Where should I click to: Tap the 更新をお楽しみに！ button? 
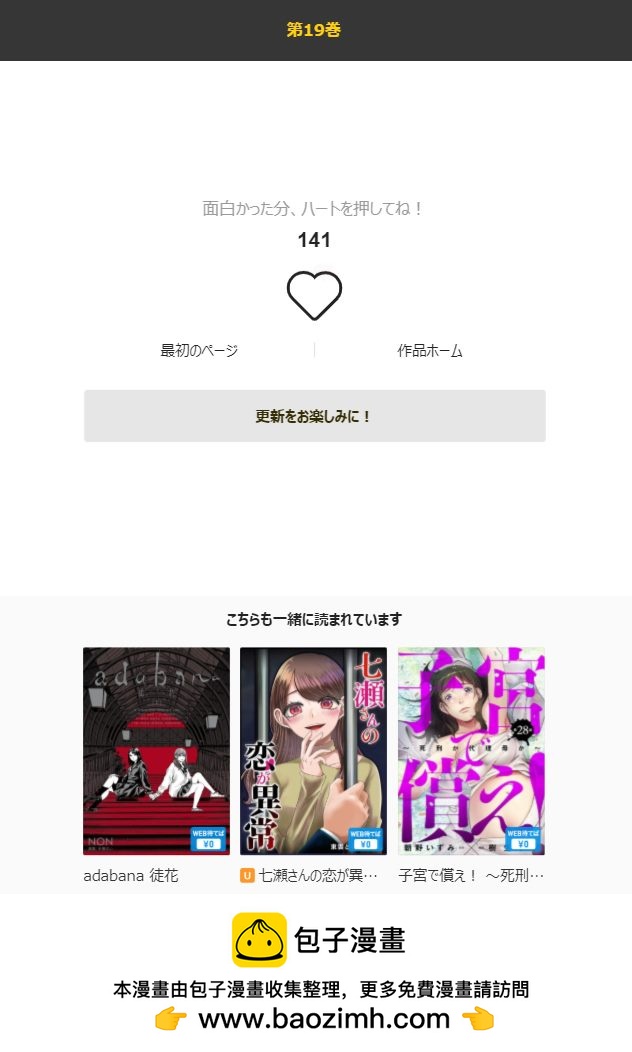click(315, 416)
